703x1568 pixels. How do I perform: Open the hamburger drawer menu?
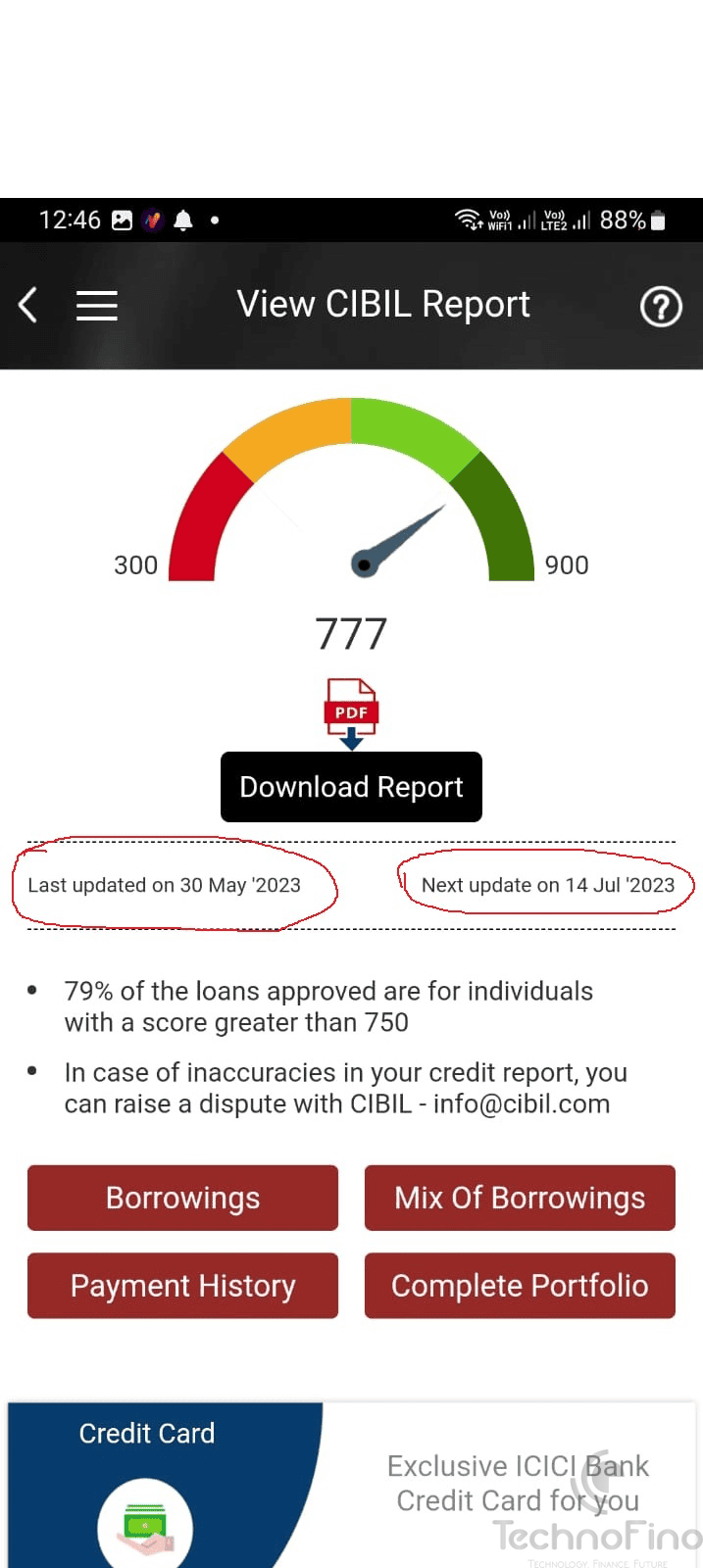click(97, 306)
